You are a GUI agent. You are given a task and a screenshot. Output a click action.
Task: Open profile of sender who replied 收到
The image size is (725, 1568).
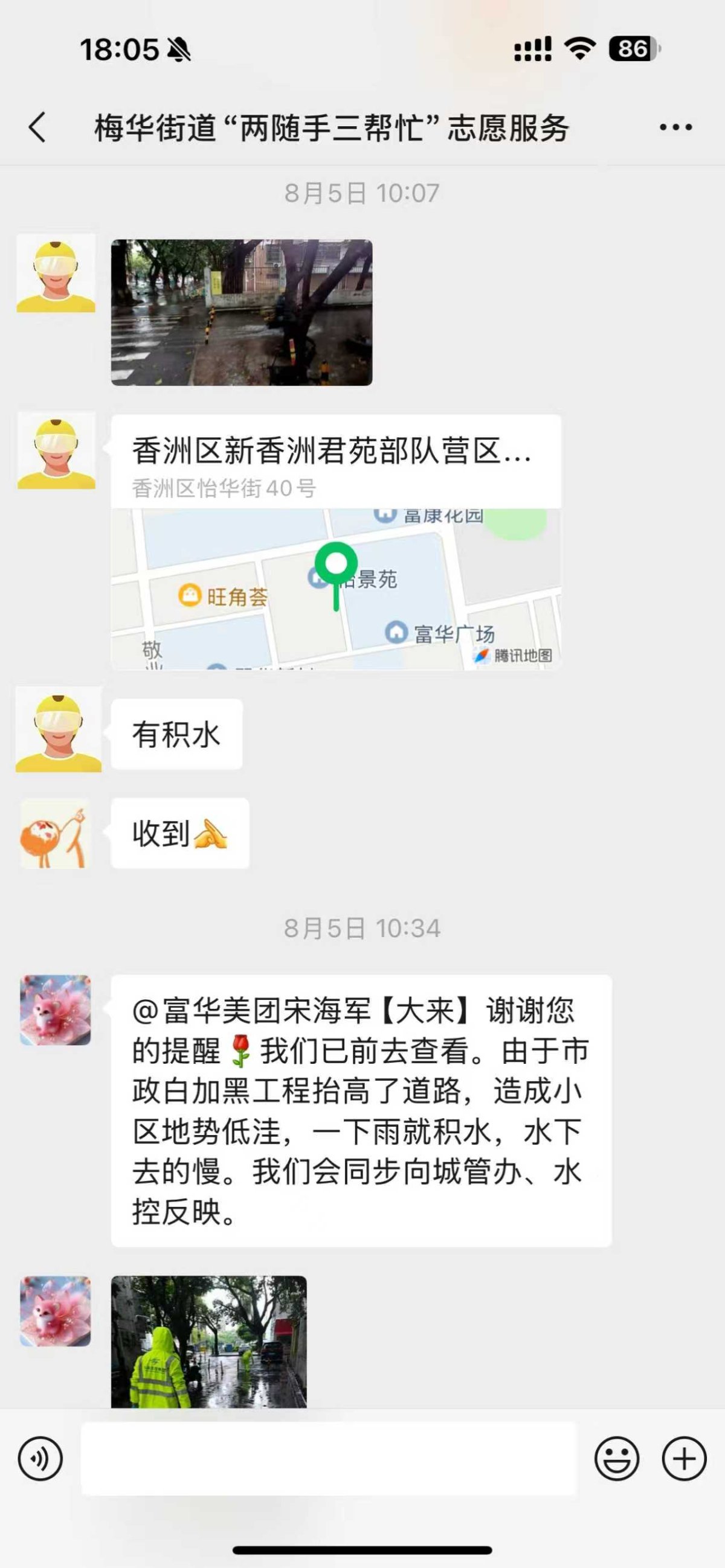(x=56, y=833)
